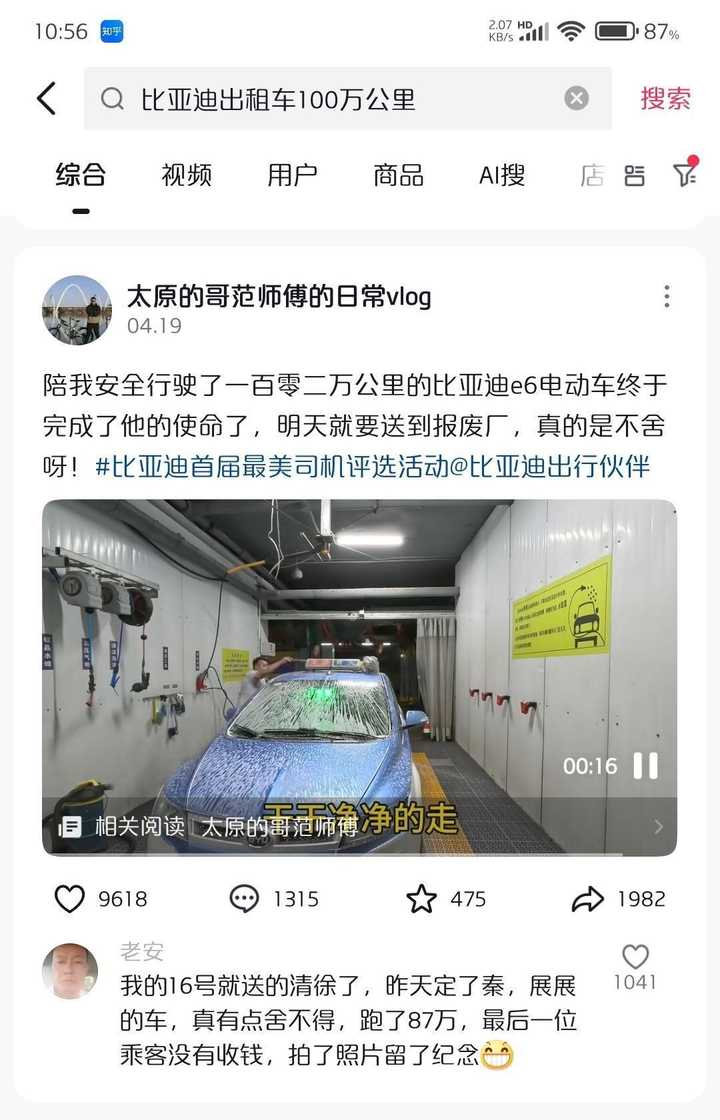720x1120 pixels.
Task: Go back using the arrow icon
Action: [x=46, y=98]
